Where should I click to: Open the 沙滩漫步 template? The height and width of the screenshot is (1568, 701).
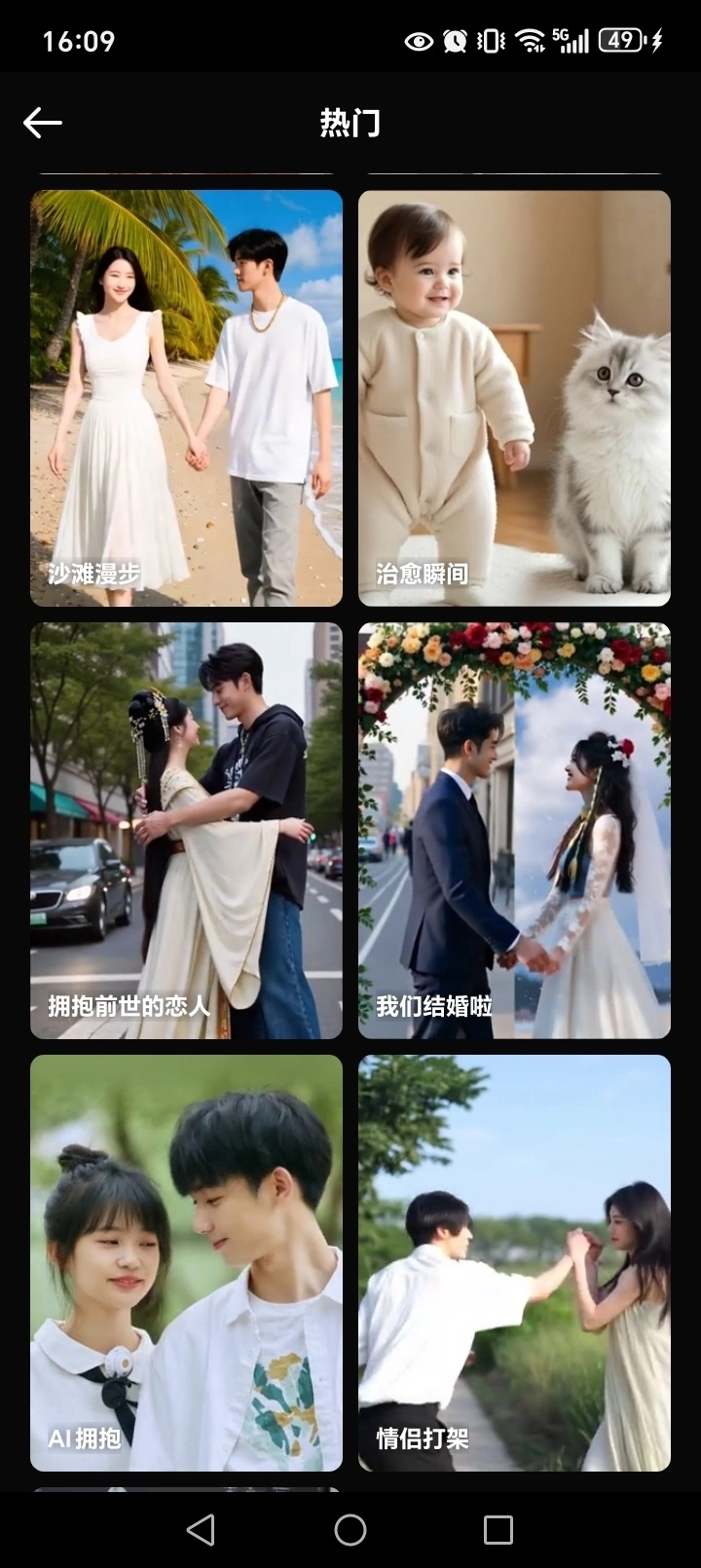pos(186,397)
